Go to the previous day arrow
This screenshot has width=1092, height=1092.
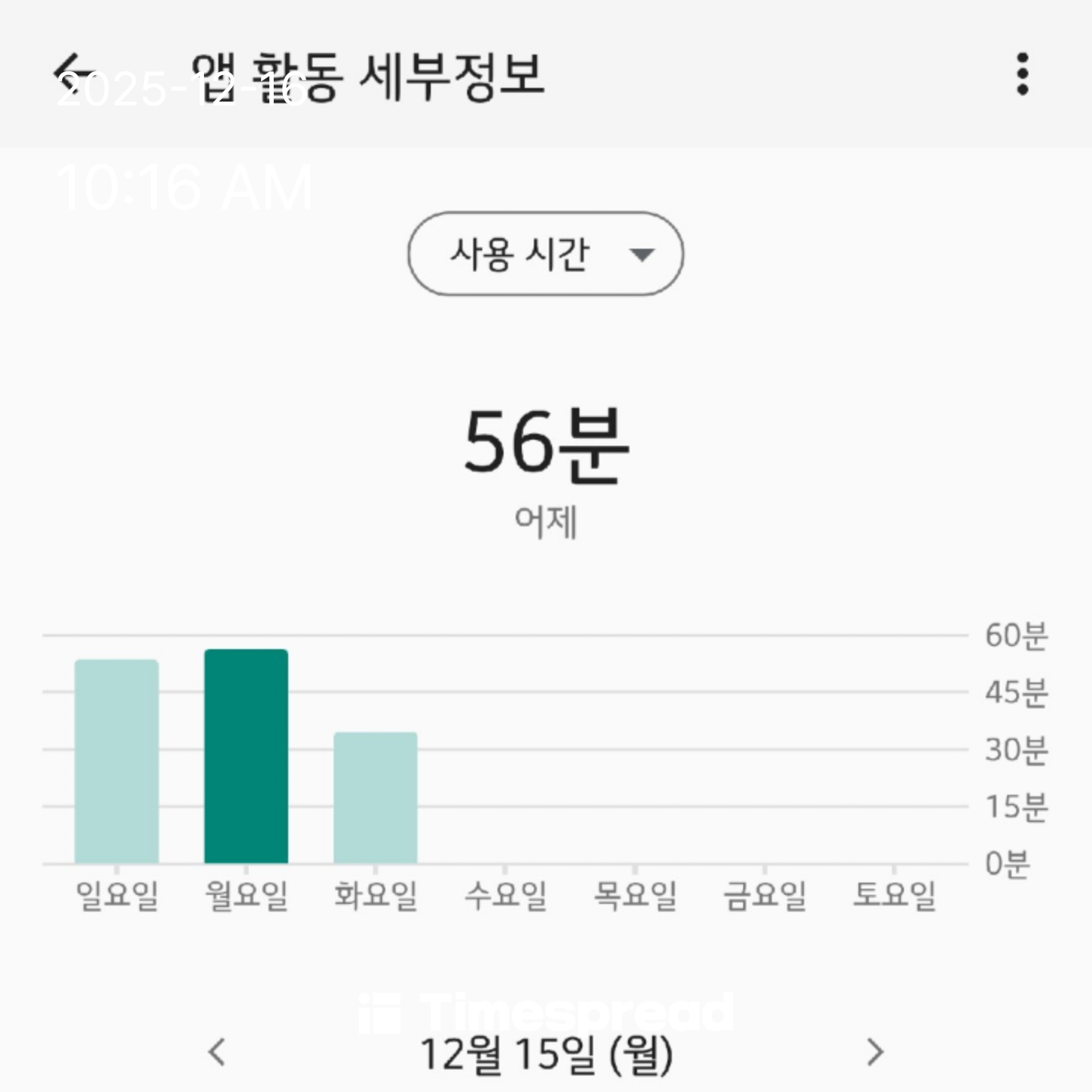217,1052
